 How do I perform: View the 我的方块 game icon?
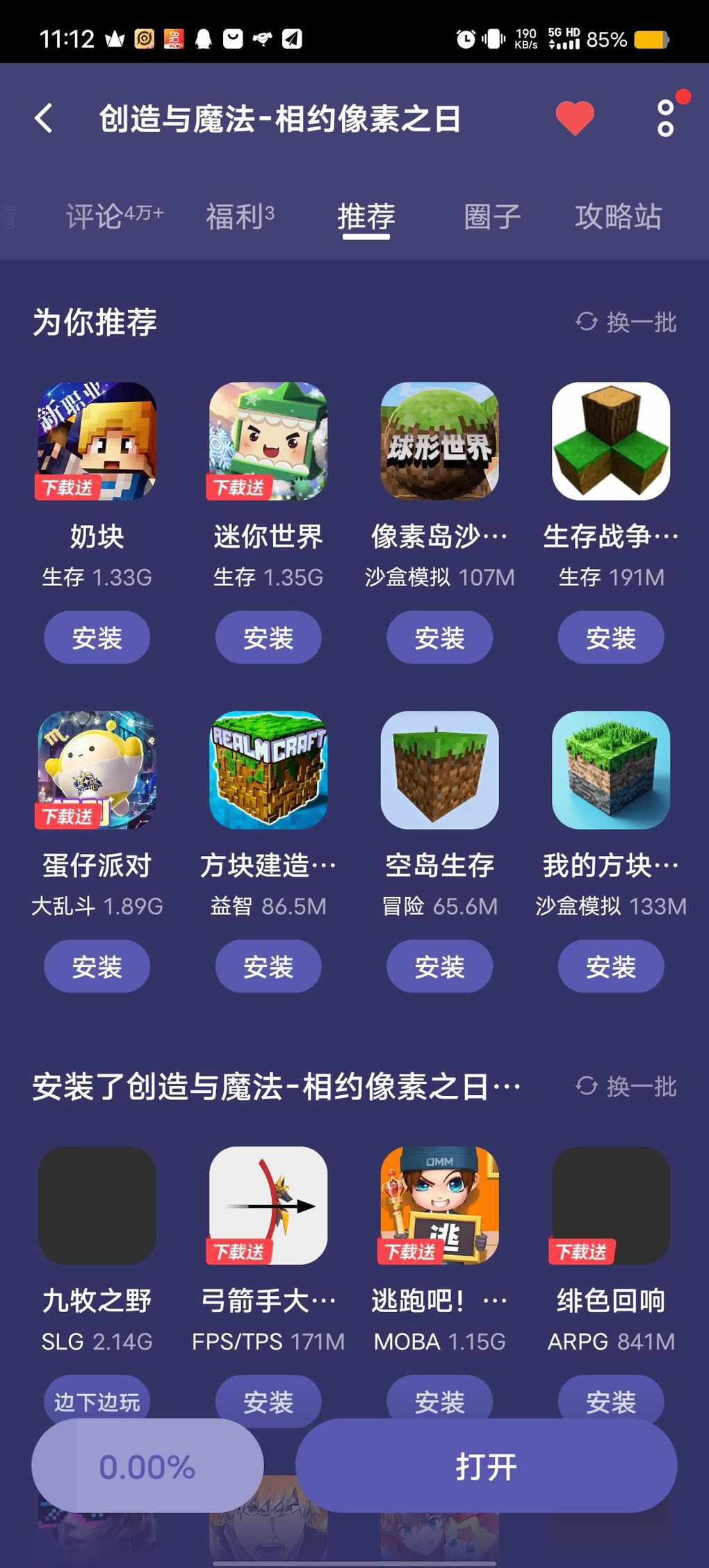[610, 770]
